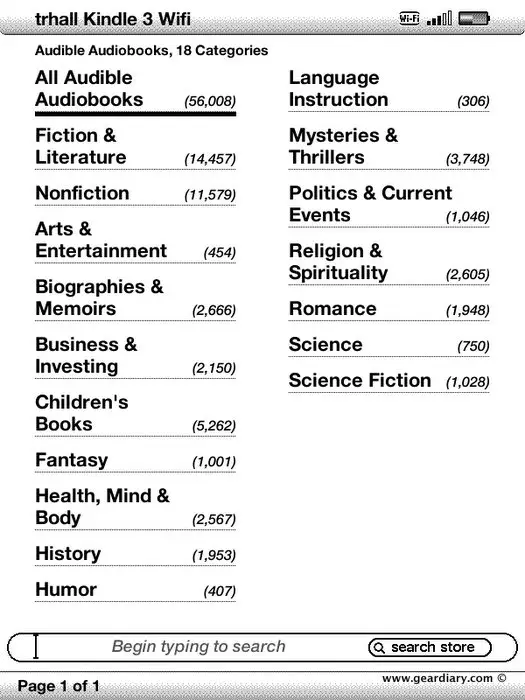Screen dimensions: 525x700
Task: Browse the Nonfiction category
Action: tap(135, 194)
